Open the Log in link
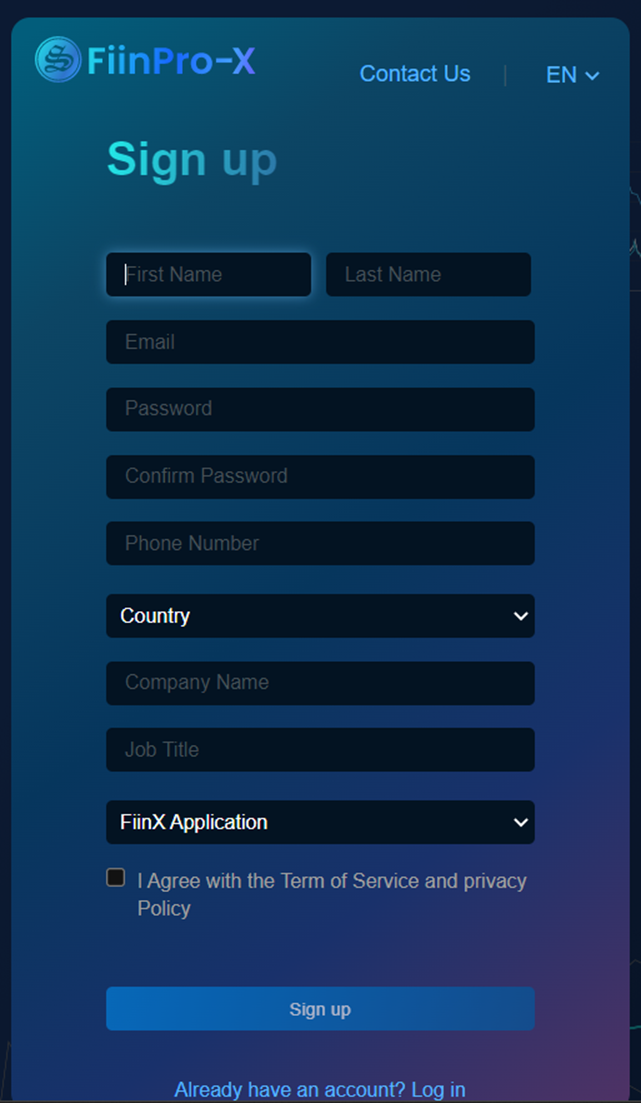Viewport: 641px width, 1103px height. (438, 1089)
